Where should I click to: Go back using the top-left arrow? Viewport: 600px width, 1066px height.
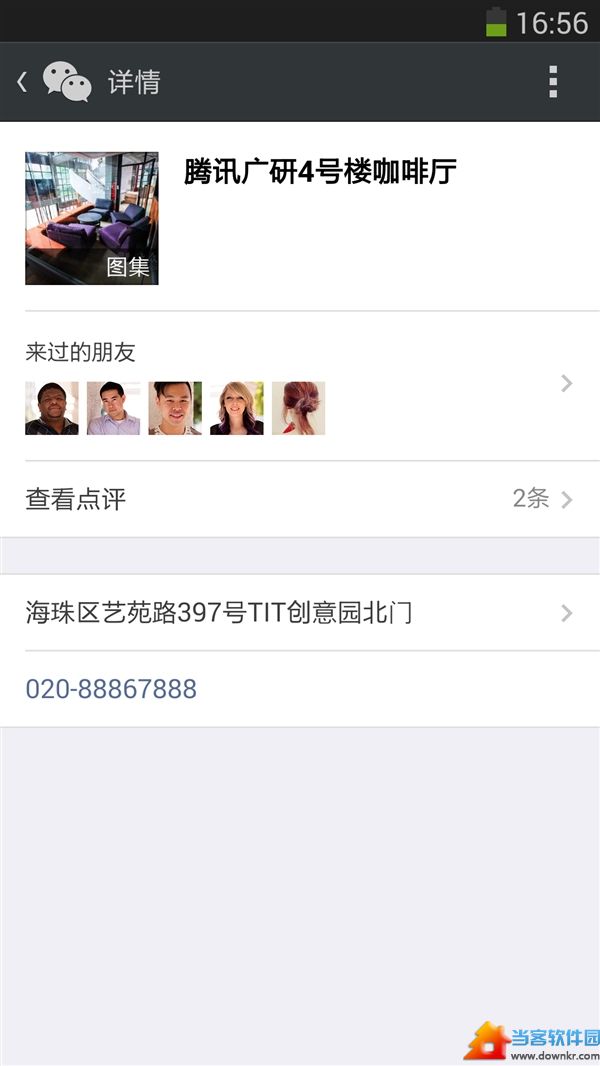[x=22, y=82]
